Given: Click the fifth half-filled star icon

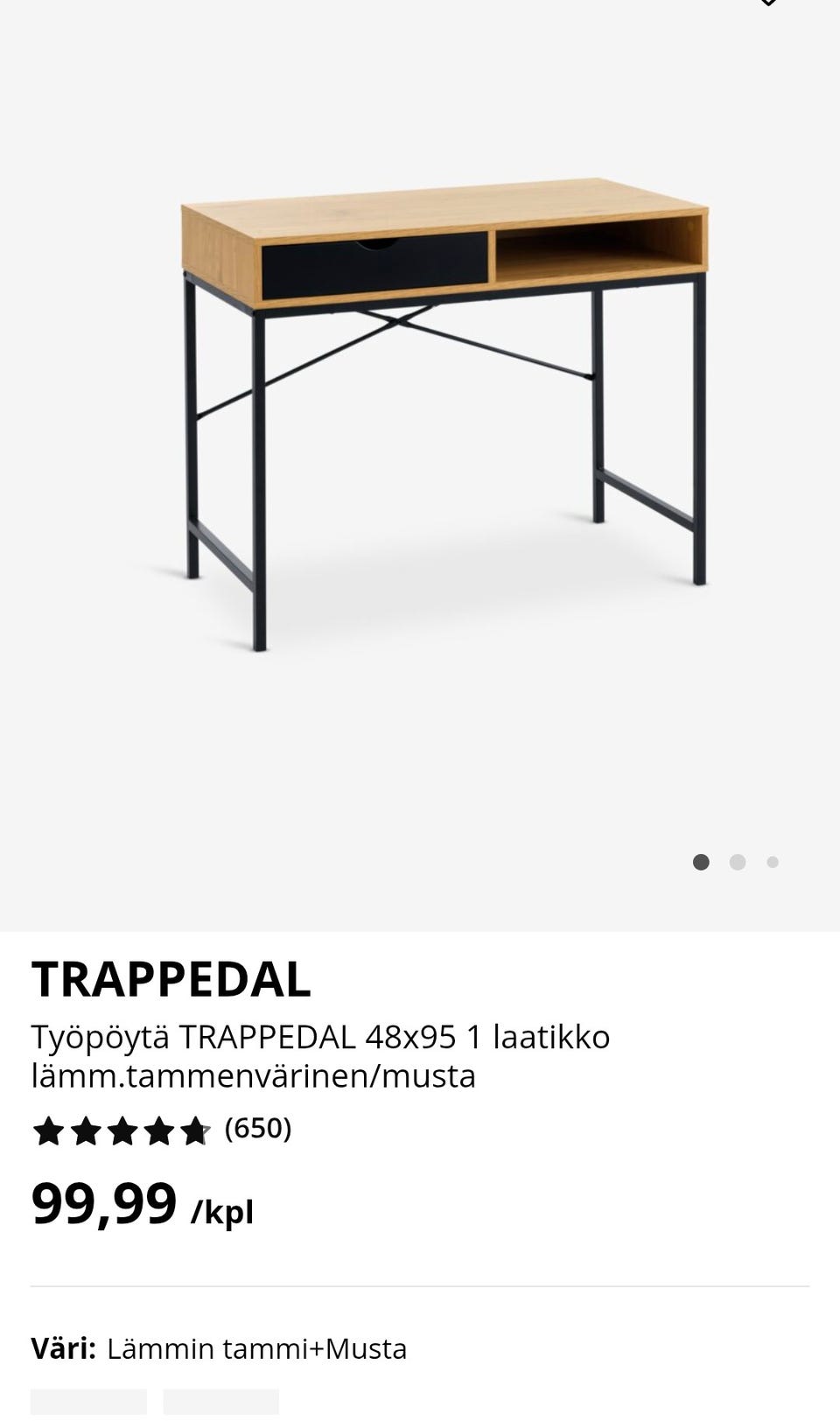Looking at the screenshot, I should pos(194,1129).
